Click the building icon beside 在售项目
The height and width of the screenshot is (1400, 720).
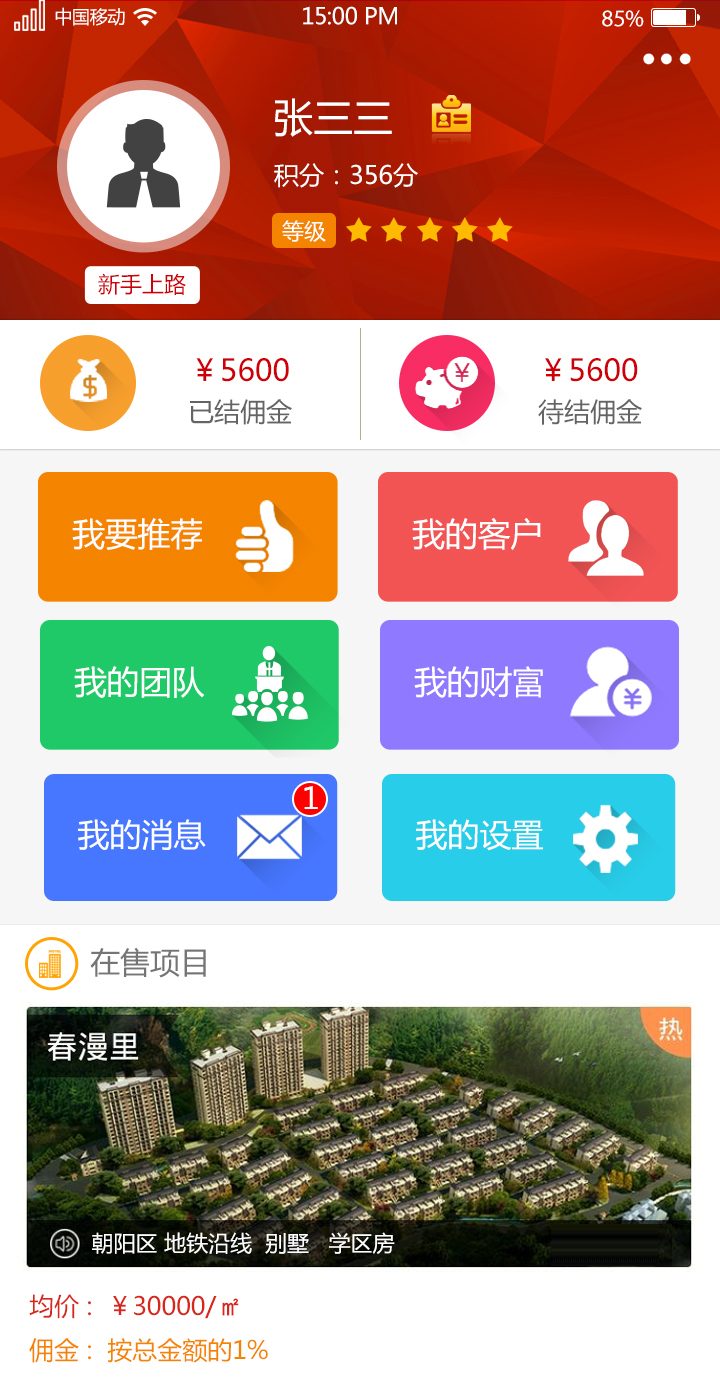click(x=51, y=963)
